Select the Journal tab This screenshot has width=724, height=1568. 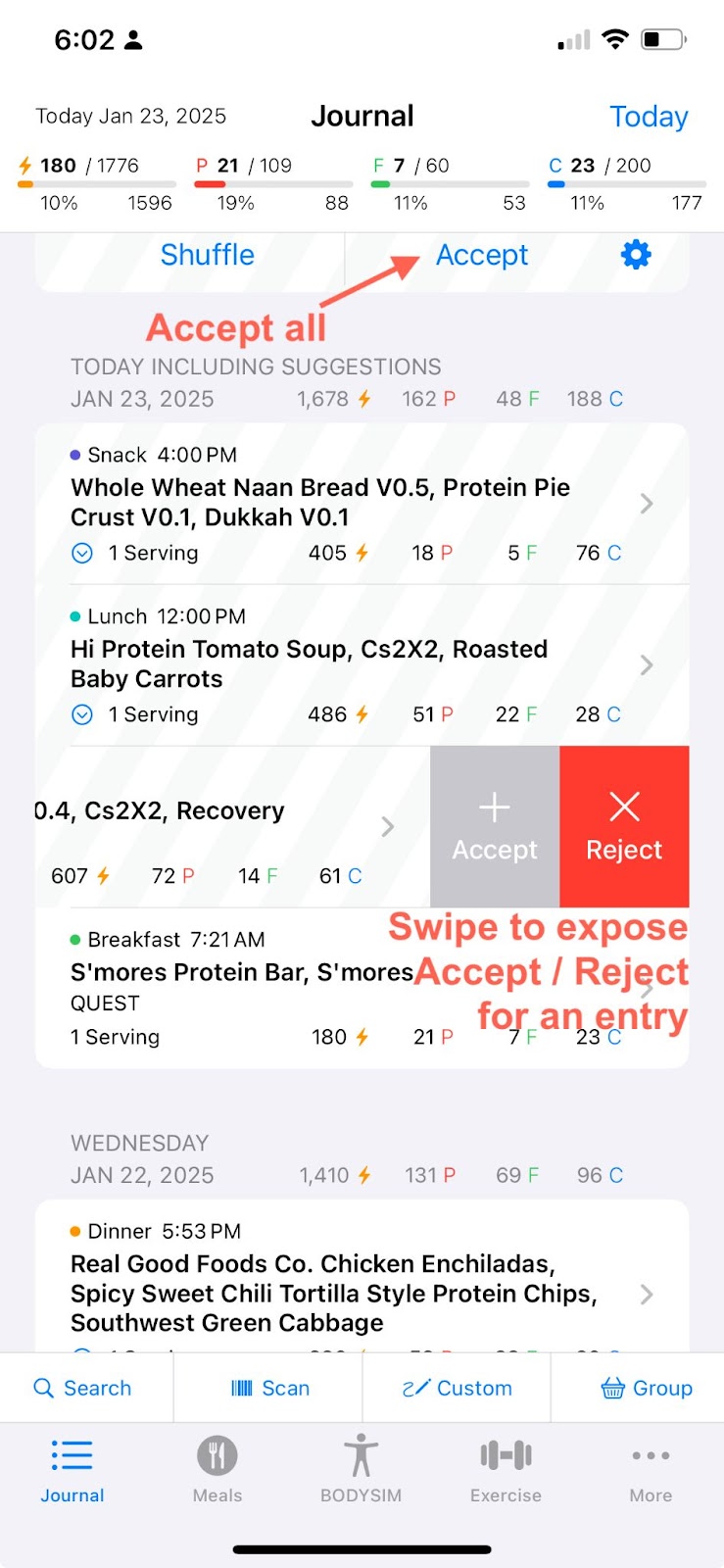[72, 1469]
